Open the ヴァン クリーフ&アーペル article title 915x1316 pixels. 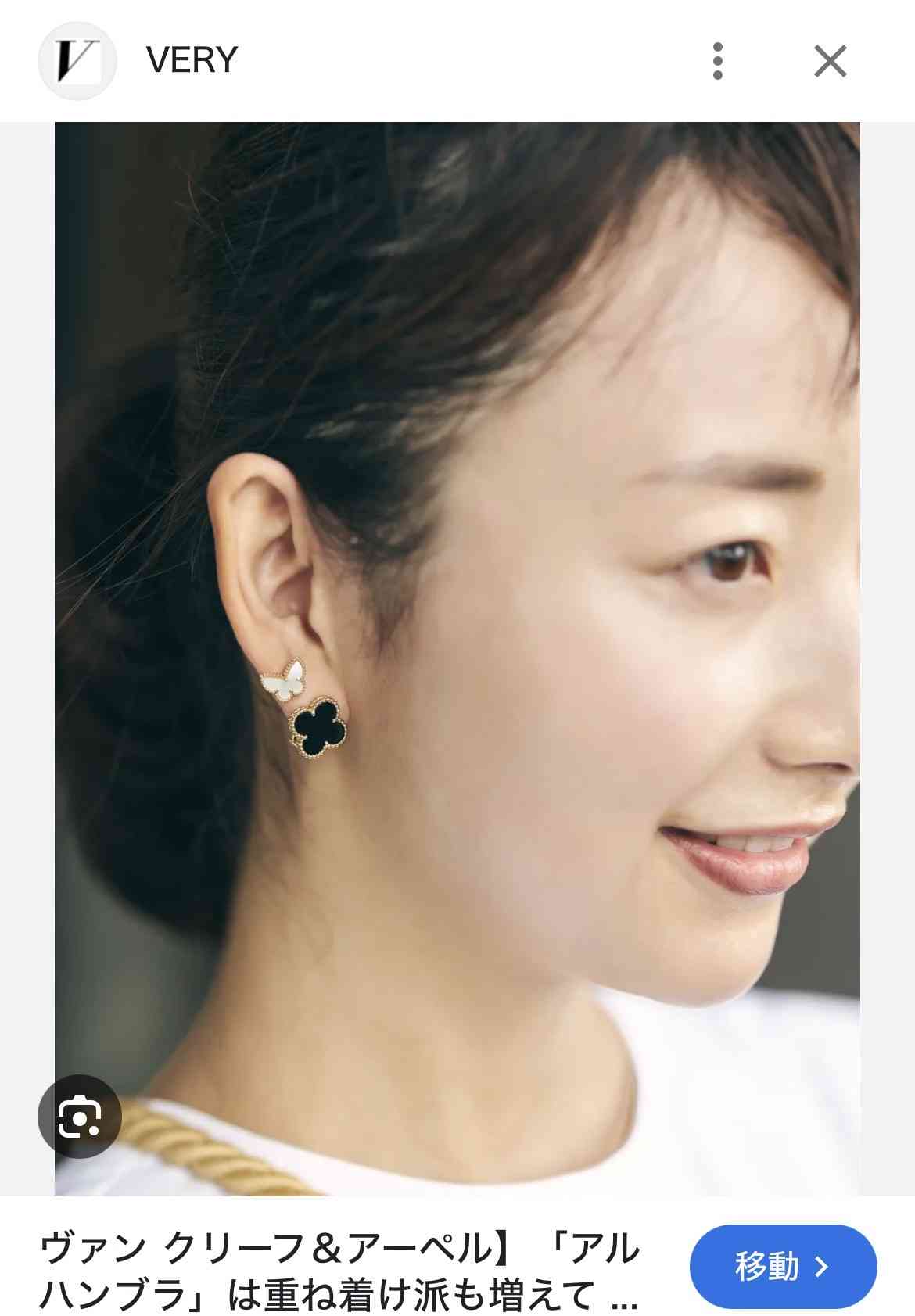[340, 1270]
